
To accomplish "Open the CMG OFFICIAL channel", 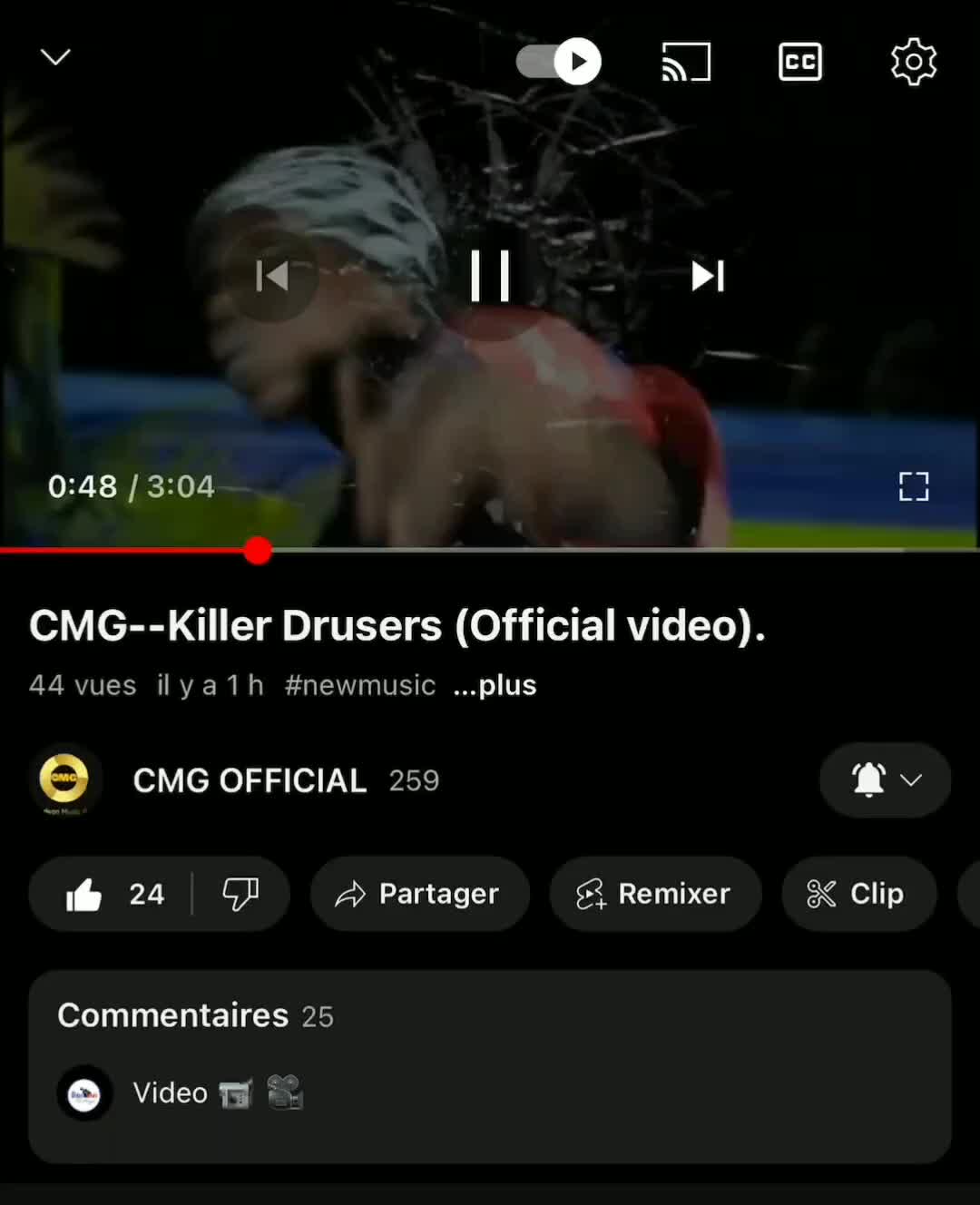I will click(x=250, y=780).
